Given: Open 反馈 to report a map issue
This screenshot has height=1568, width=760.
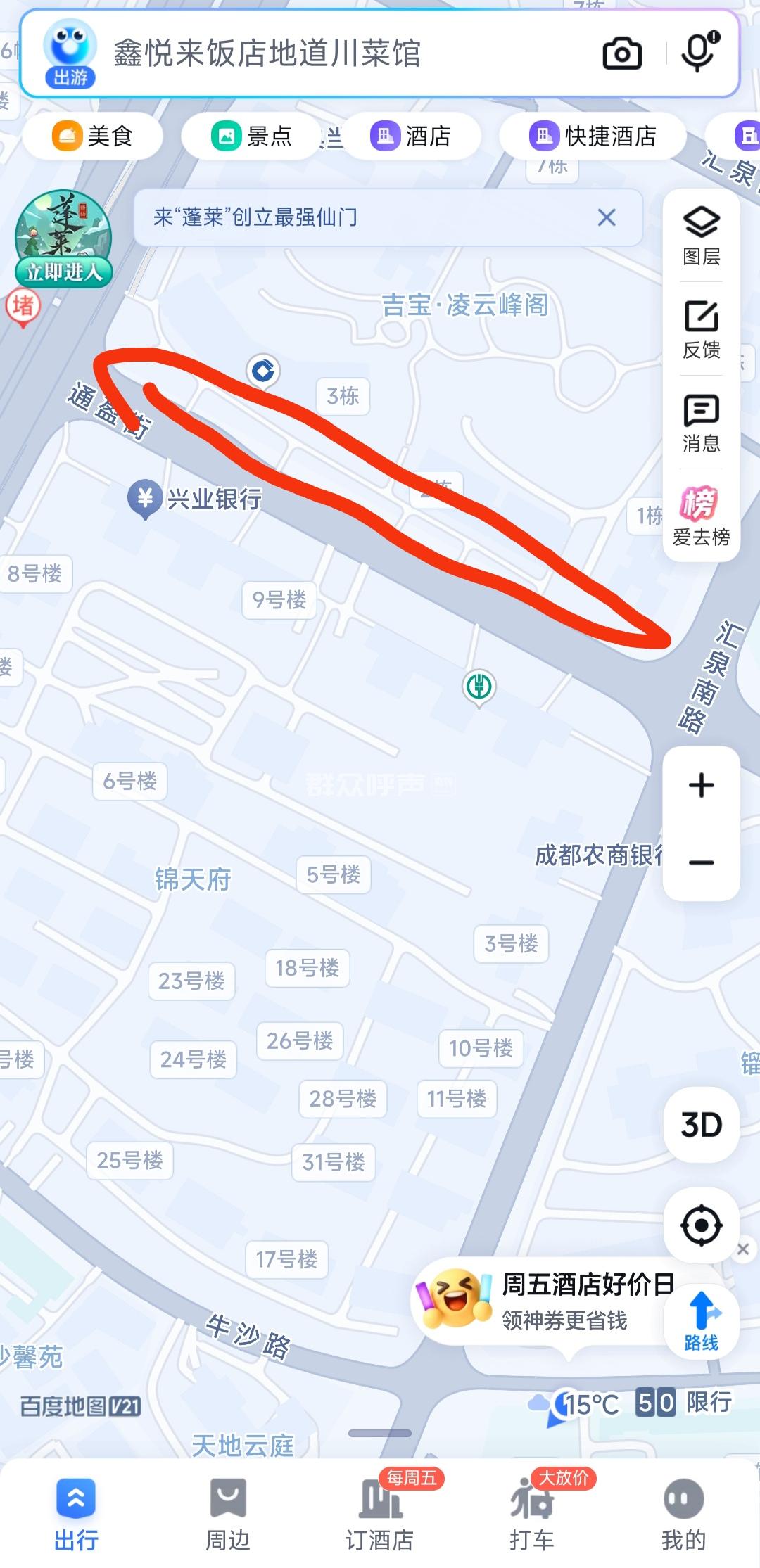Looking at the screenshot, I should click(x=702, y=329).
